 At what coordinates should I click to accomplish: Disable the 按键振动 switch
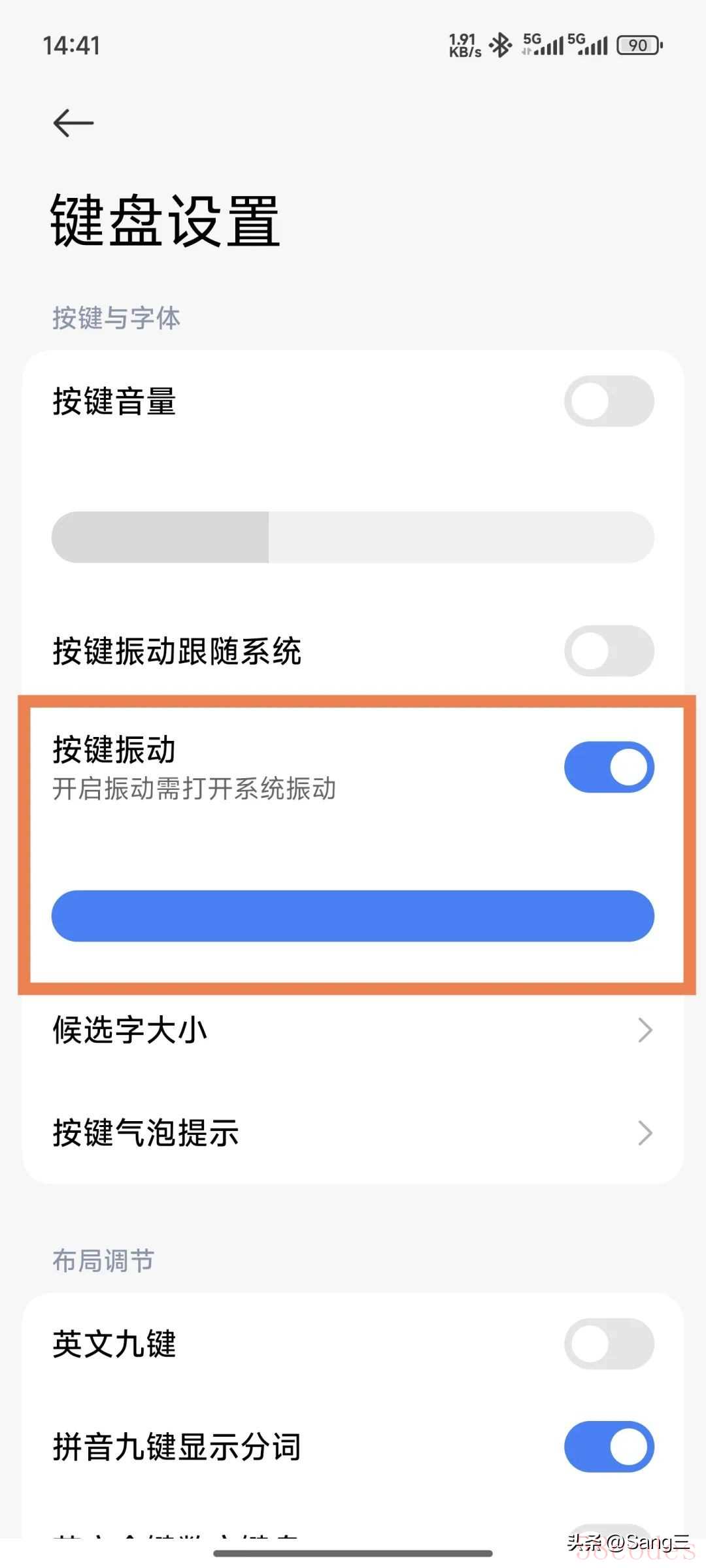coord(609,767)
